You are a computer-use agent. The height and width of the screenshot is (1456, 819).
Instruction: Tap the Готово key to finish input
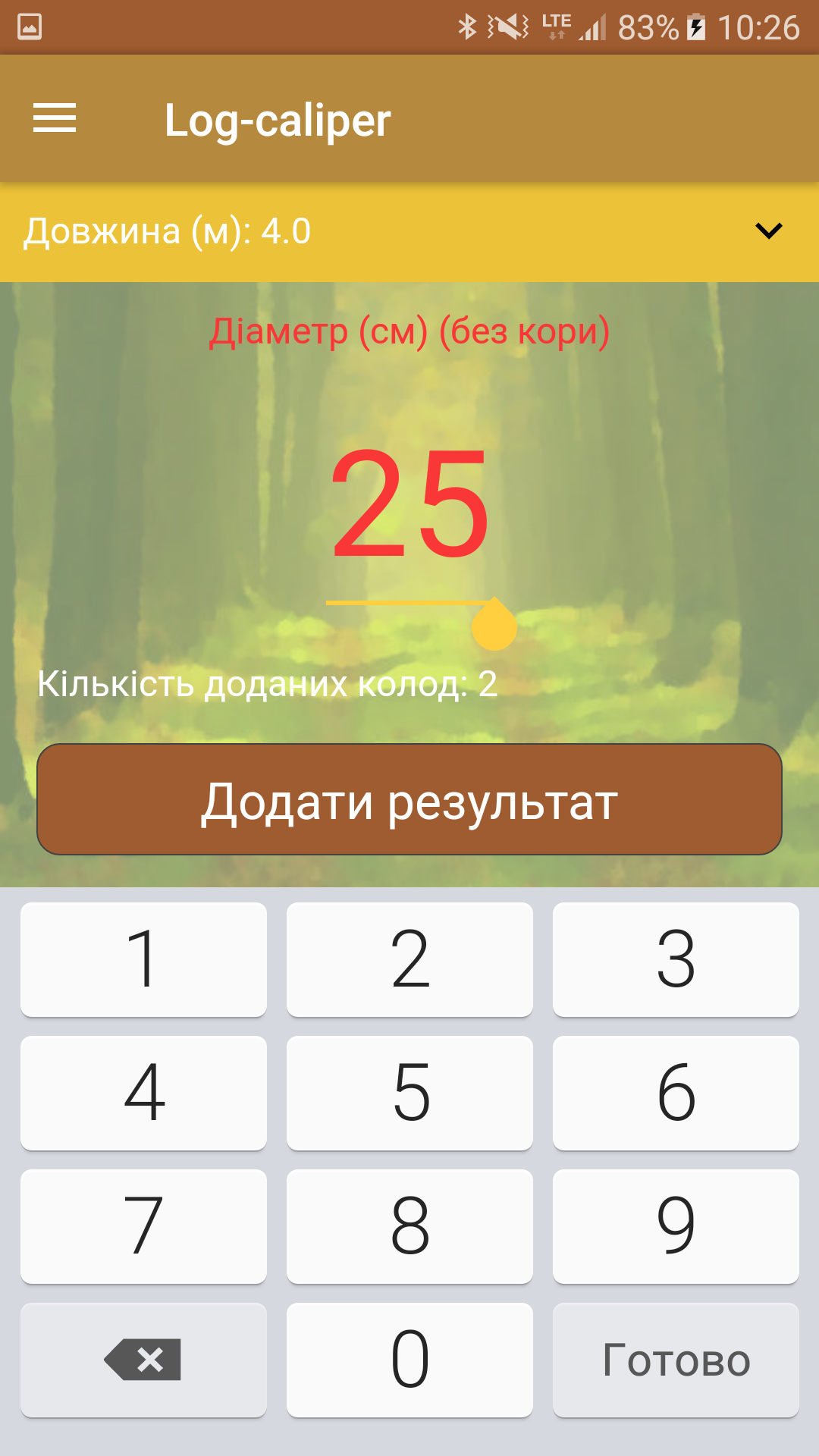[x=676, y=1360]
